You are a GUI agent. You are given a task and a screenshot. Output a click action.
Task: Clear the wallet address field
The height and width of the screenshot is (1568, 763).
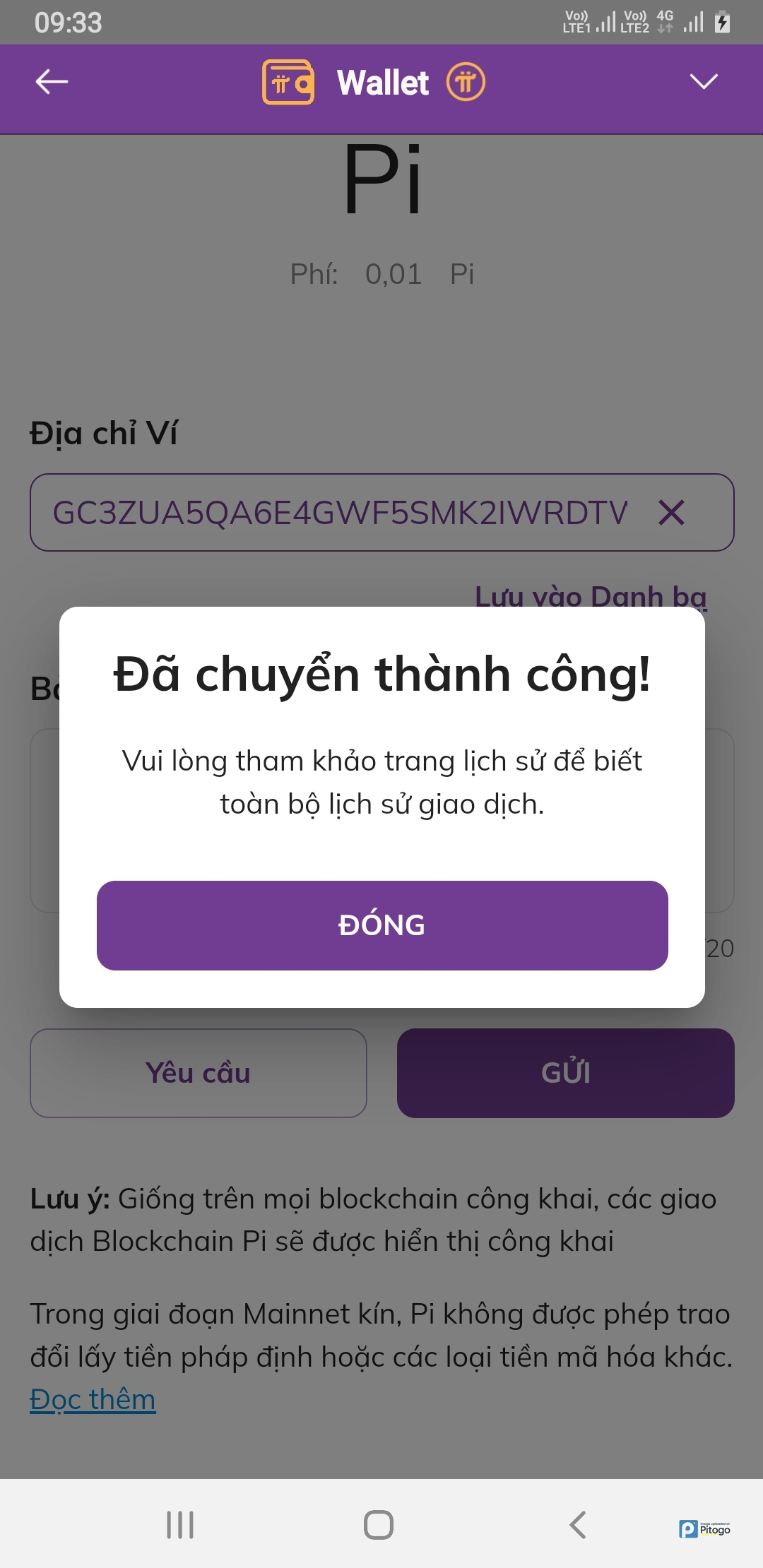coord(671,513)
